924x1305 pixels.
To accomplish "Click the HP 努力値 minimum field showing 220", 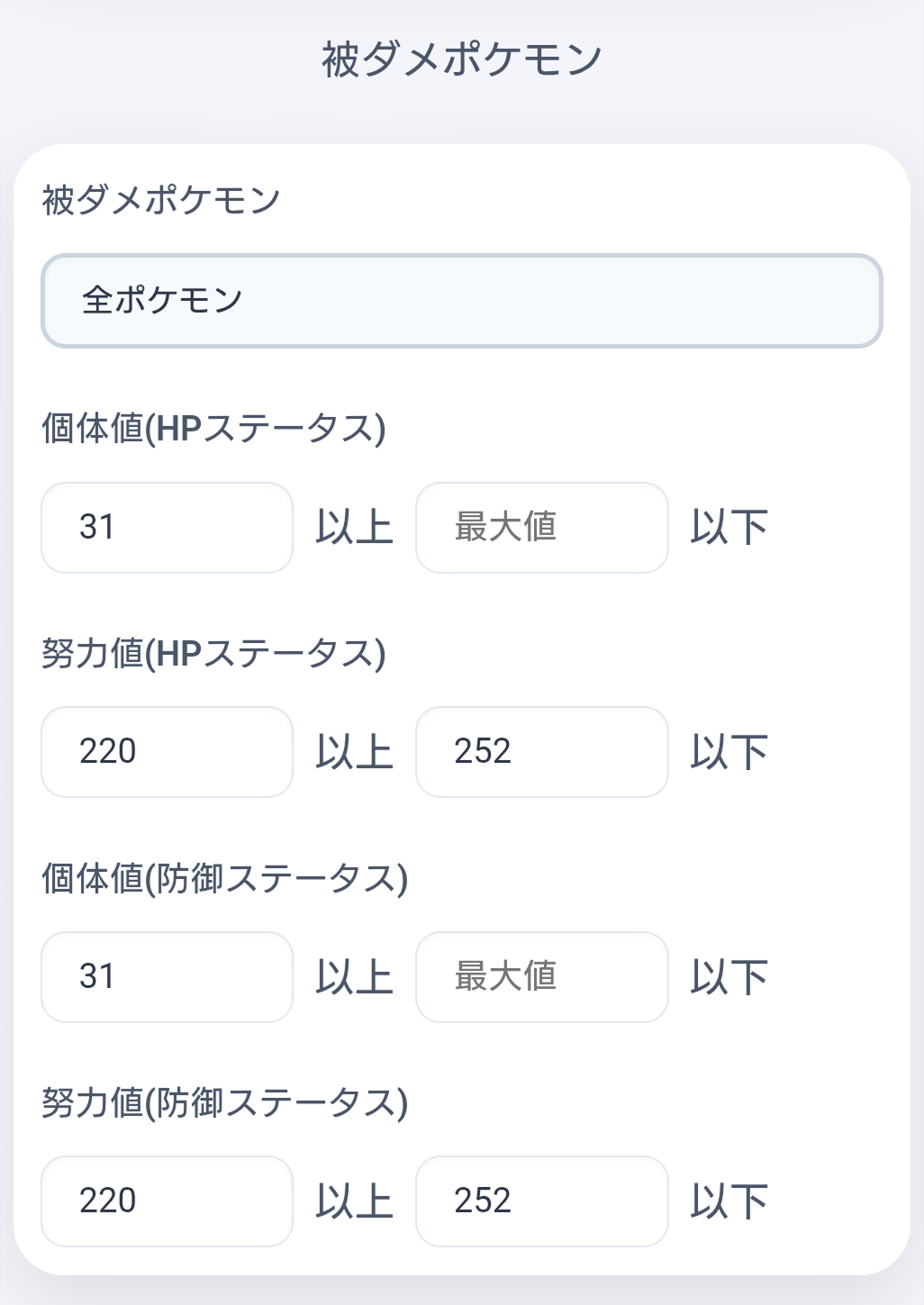I will tap(166, 751).
